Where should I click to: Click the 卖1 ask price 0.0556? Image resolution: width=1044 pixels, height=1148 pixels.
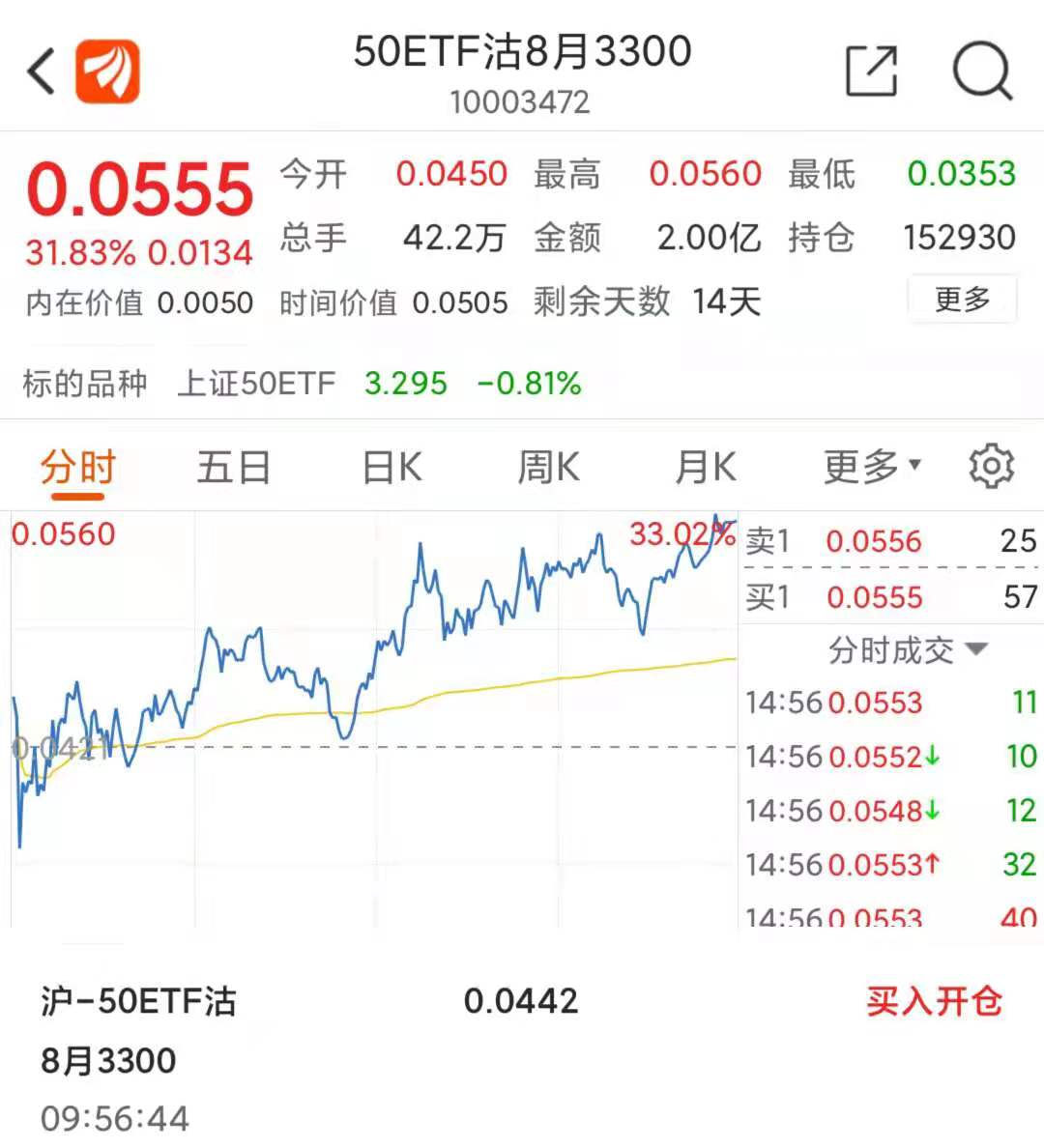[875, 541]
